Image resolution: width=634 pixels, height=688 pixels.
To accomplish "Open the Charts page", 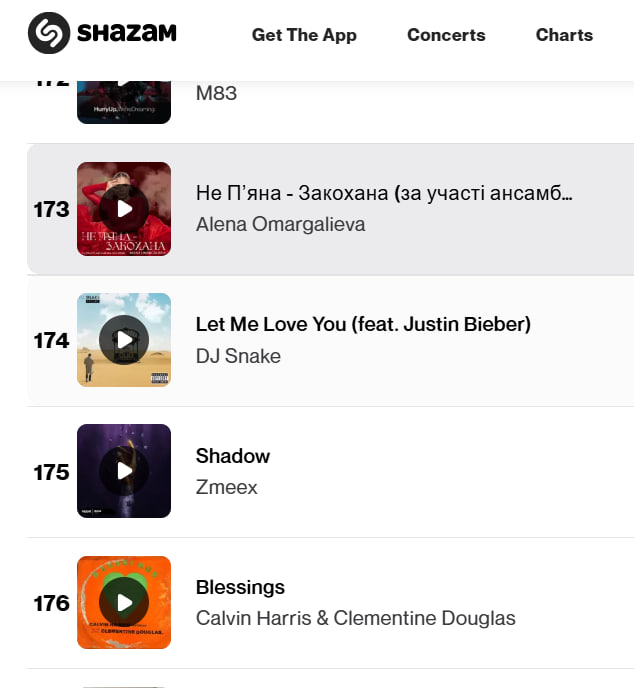I will click(x=564, y=35).
